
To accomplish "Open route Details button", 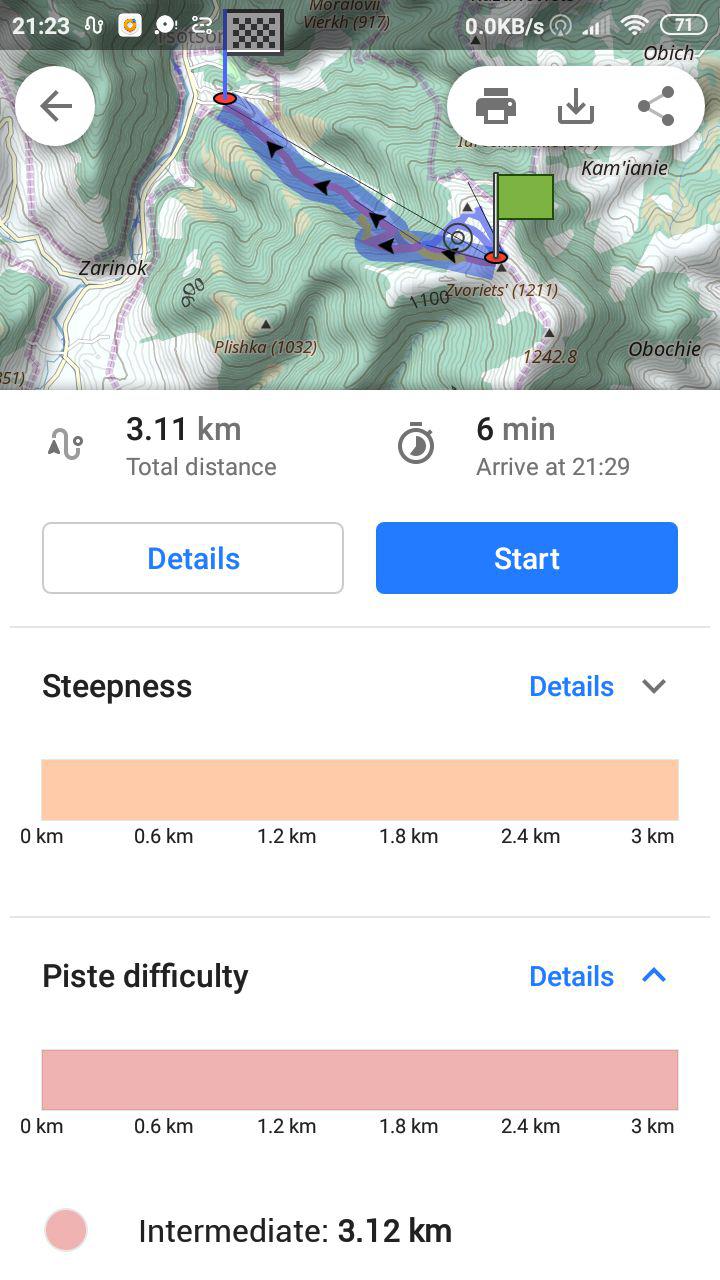I will pos(193,558).
